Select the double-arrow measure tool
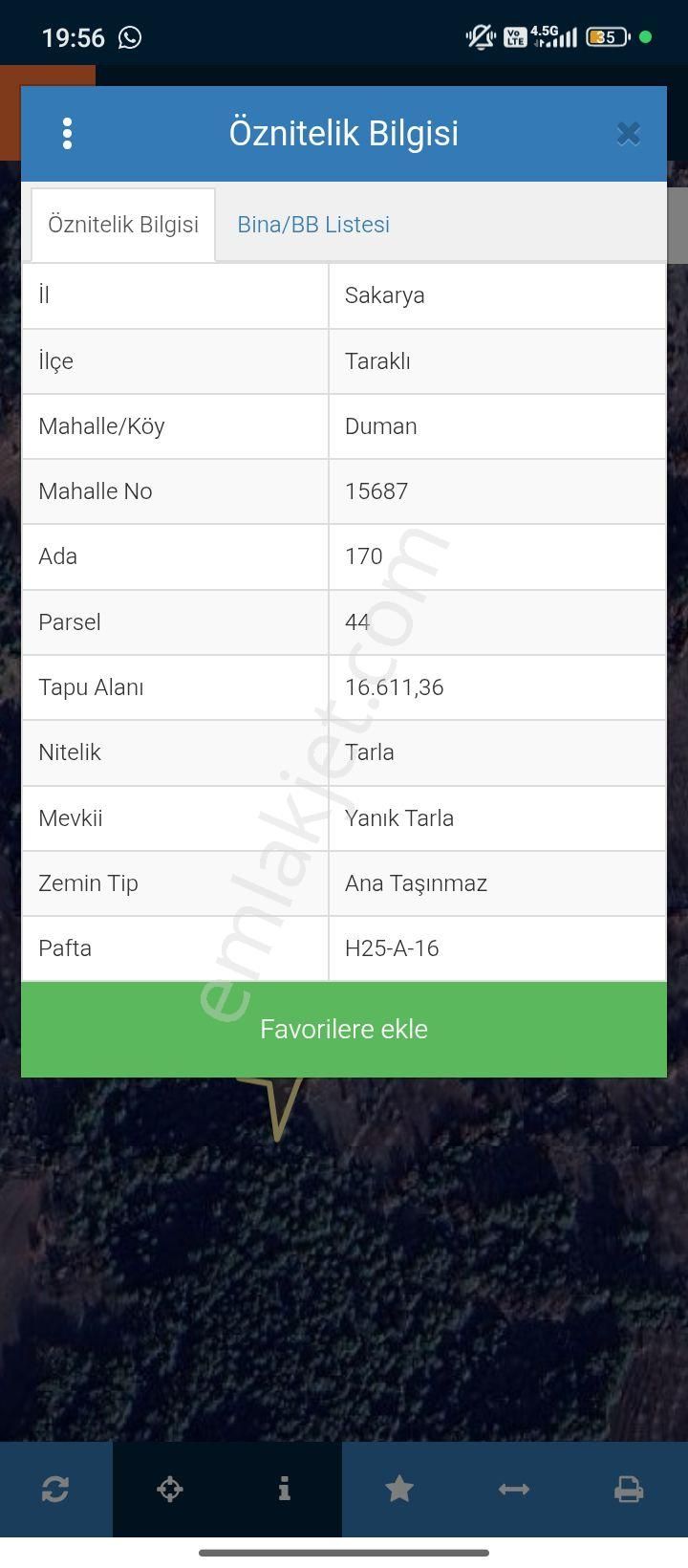688x1568 pixels. pyautogui.click(x=514, y=1489)
